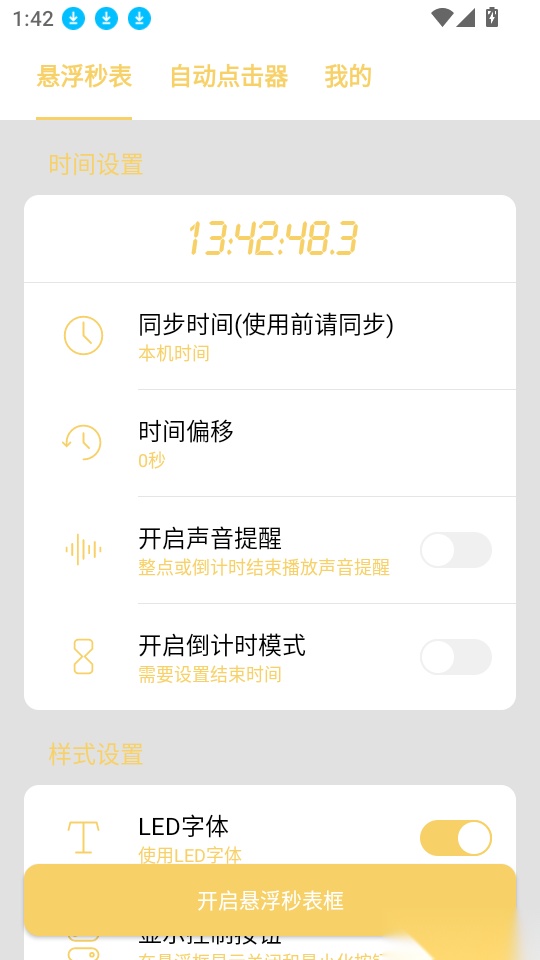Open 同步时间 setting row
Image resolution: width=540 pixels, height=960 pixels.
click(270, 336)
